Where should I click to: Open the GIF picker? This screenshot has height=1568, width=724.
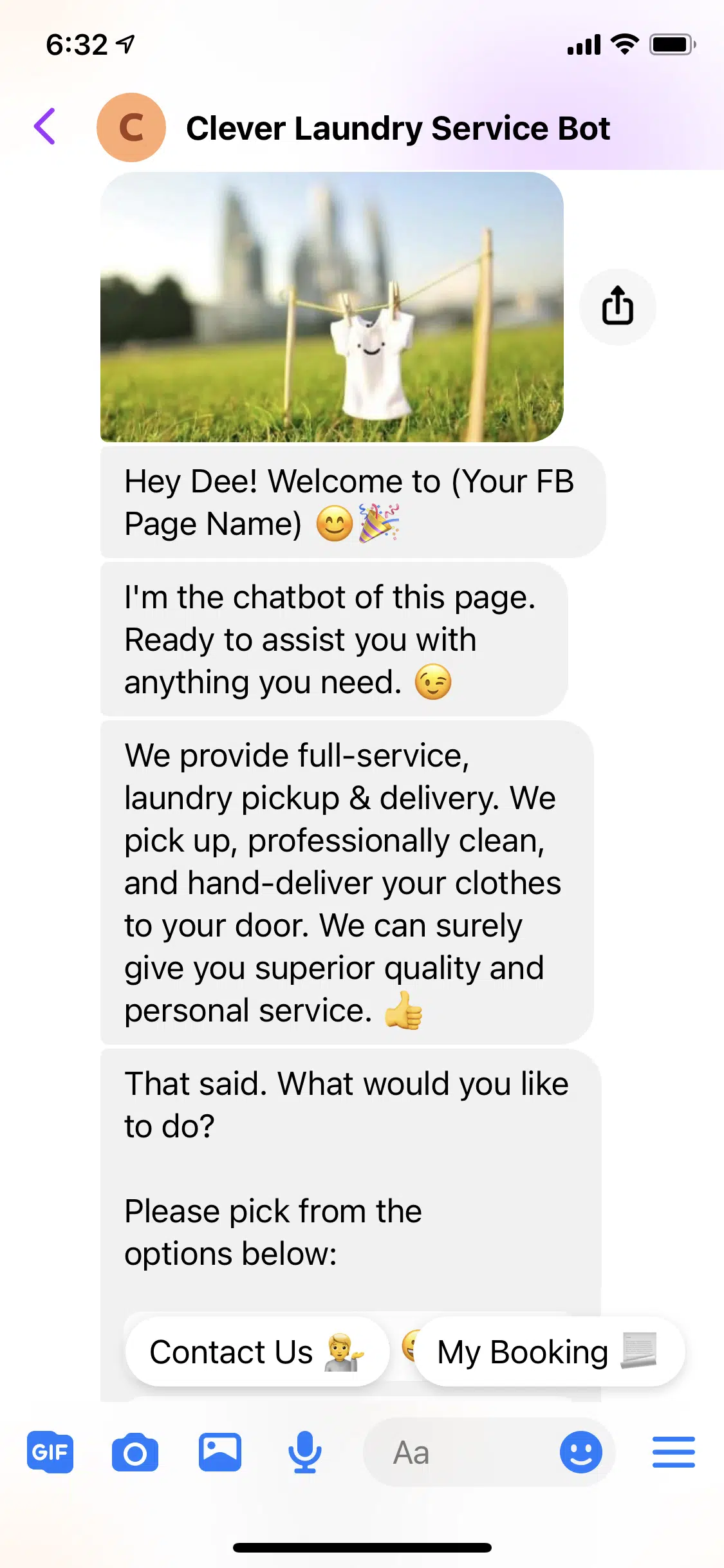(x=50, y=1452)
